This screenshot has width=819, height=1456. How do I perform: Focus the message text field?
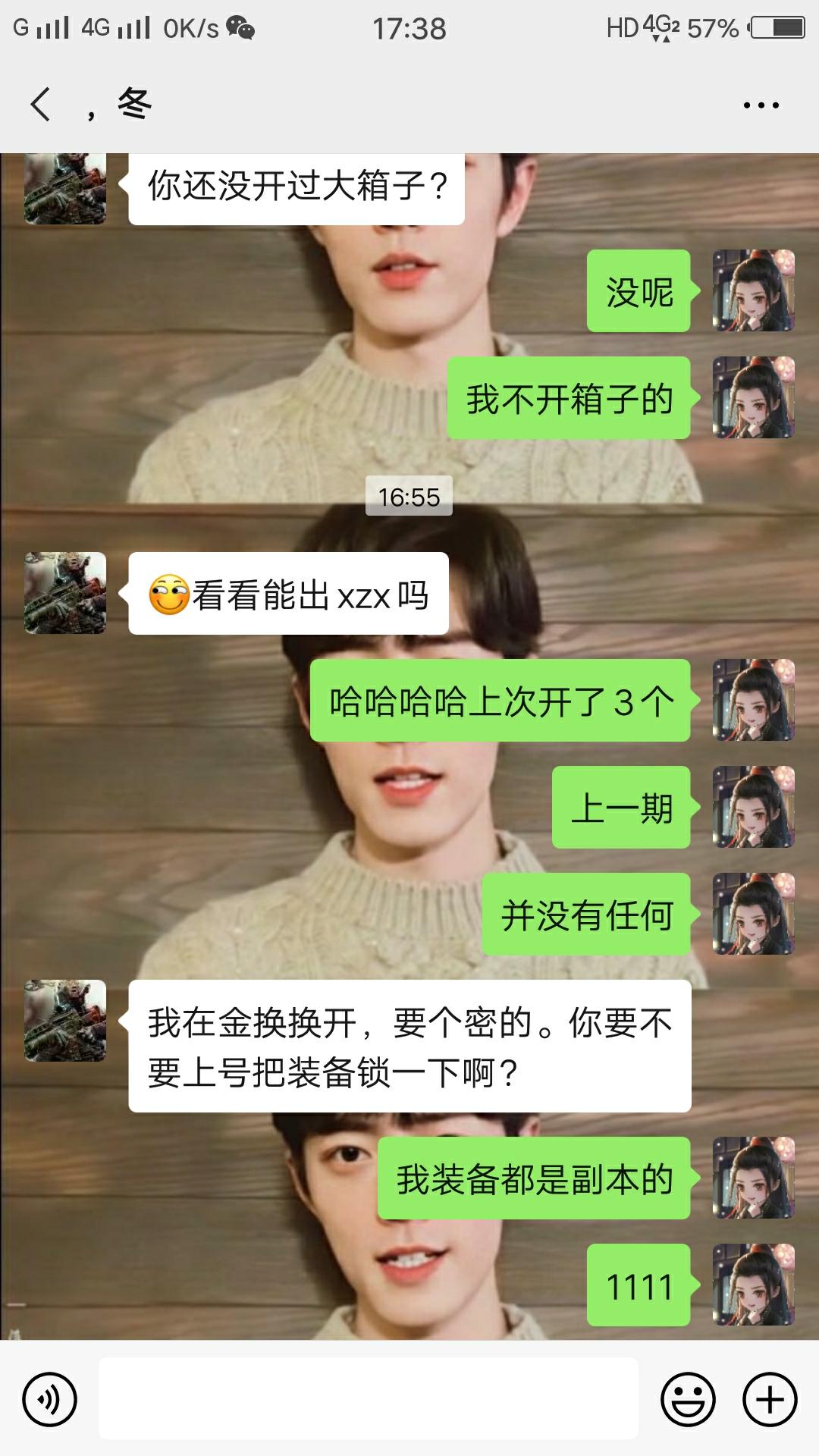click(x=369, y=1398)
